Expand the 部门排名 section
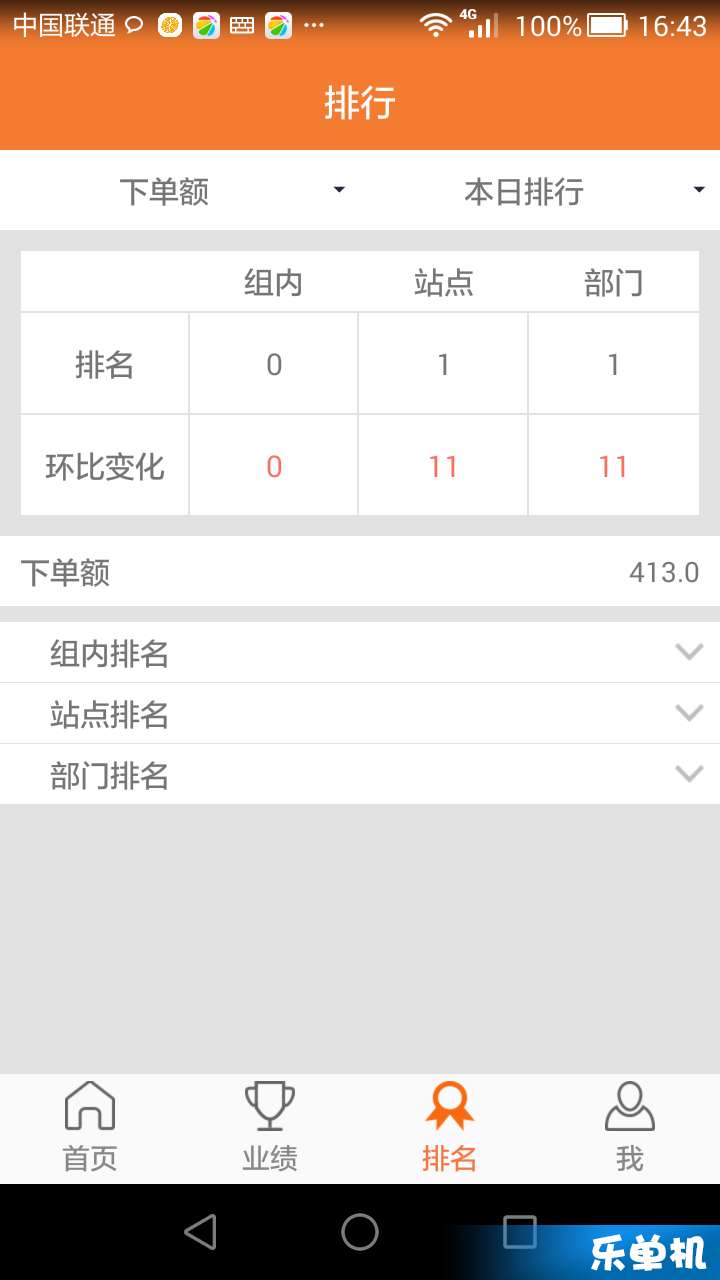The height and width of the screenshot is (1280, 720). 360,775
